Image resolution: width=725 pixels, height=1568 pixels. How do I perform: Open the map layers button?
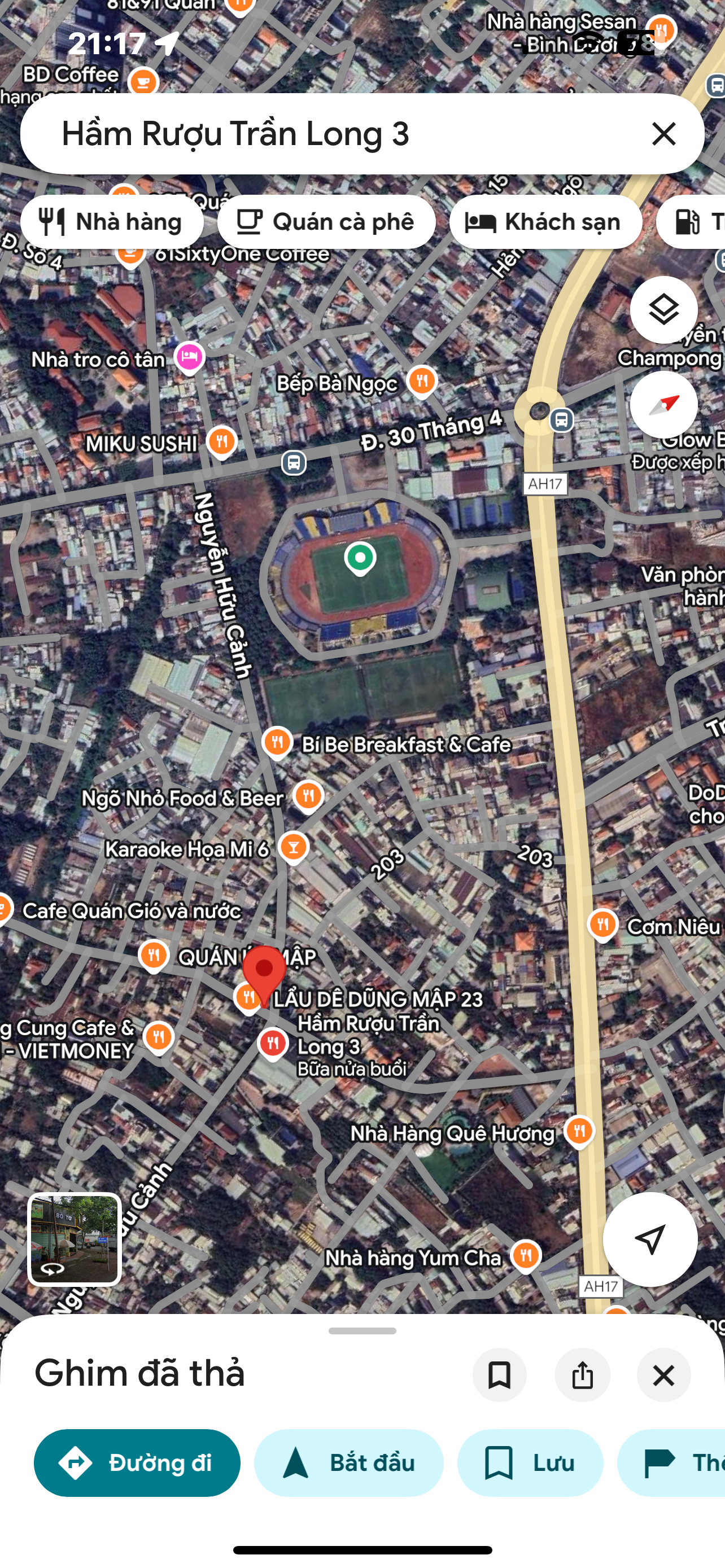point(663,310)
